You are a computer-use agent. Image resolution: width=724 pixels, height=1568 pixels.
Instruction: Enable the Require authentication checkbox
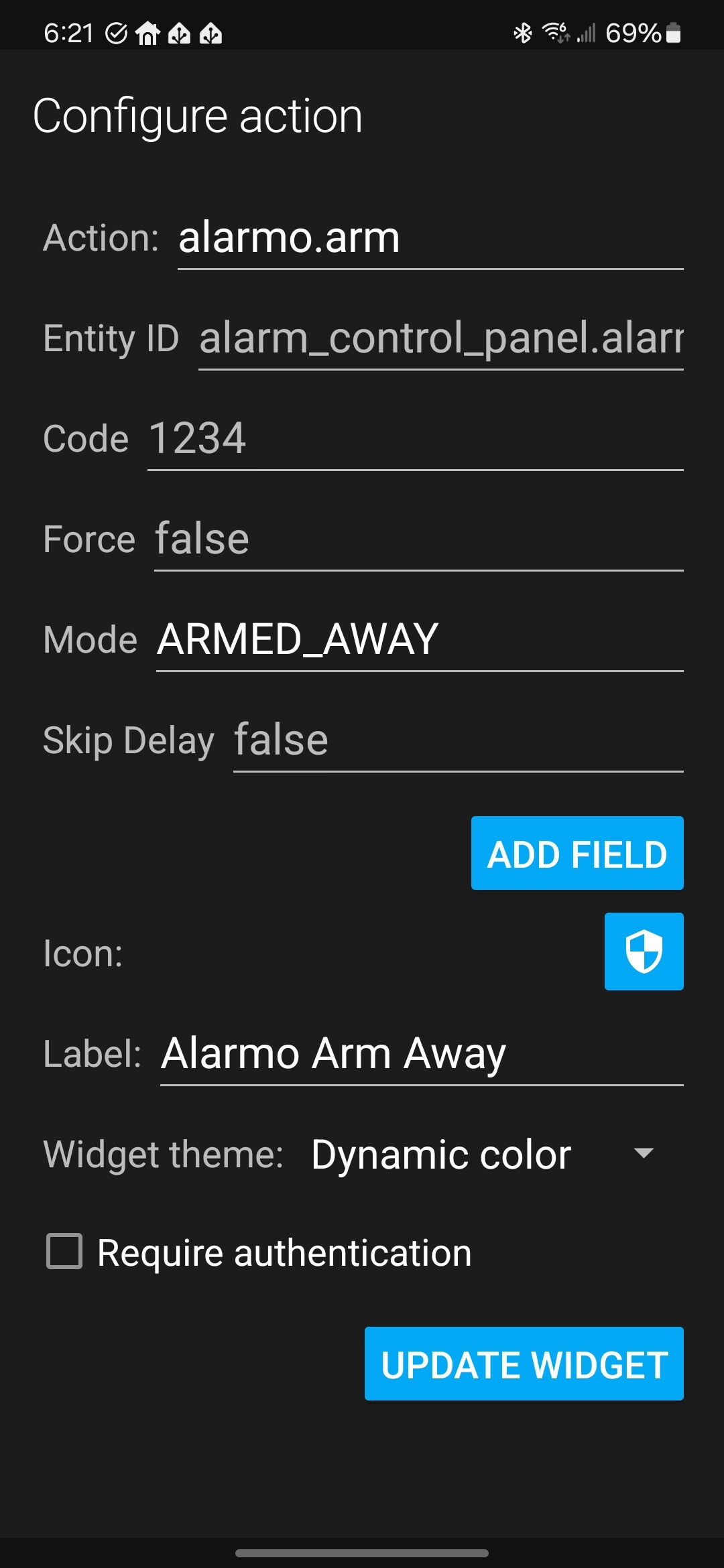[x=64, y=1252]
